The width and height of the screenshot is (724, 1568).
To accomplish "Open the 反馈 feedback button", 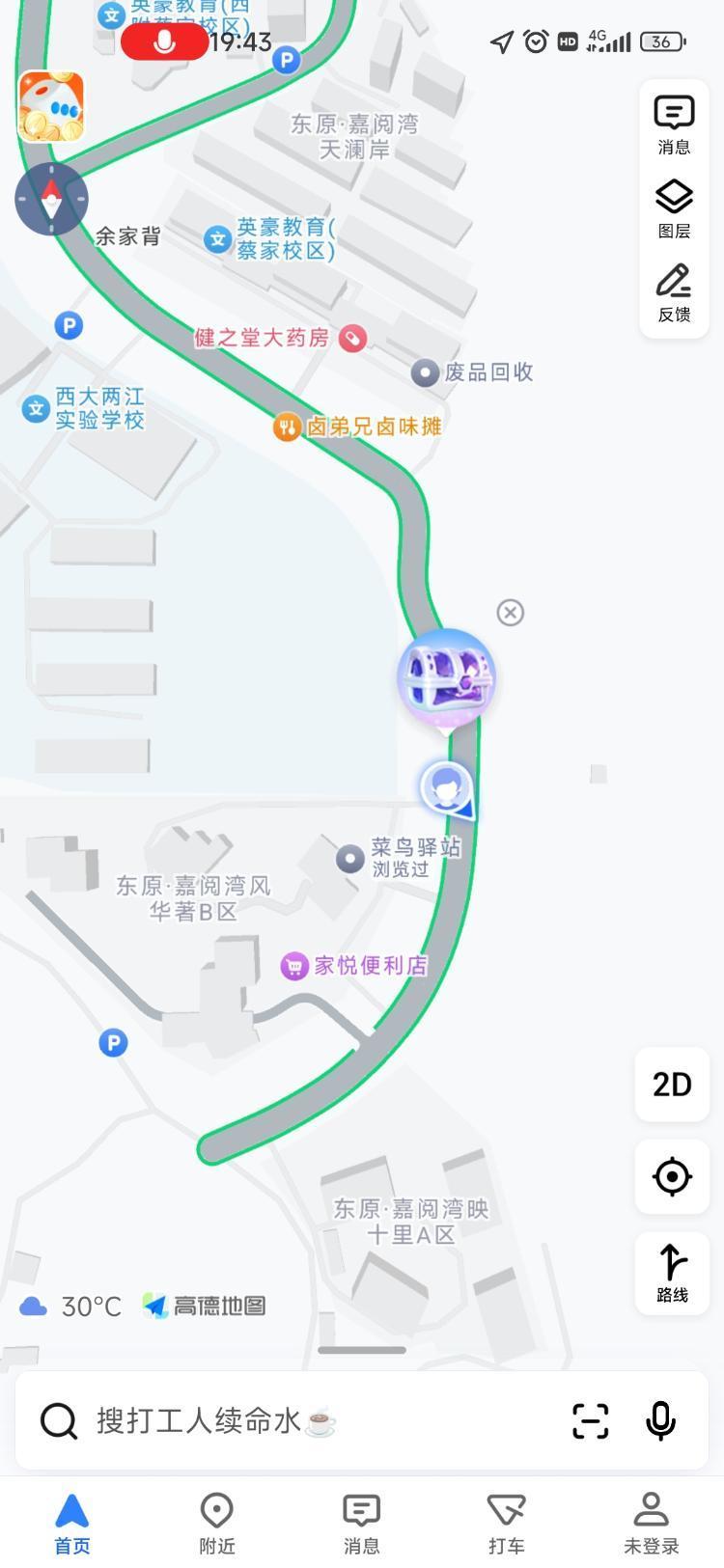I will click(x=674, y=293).
